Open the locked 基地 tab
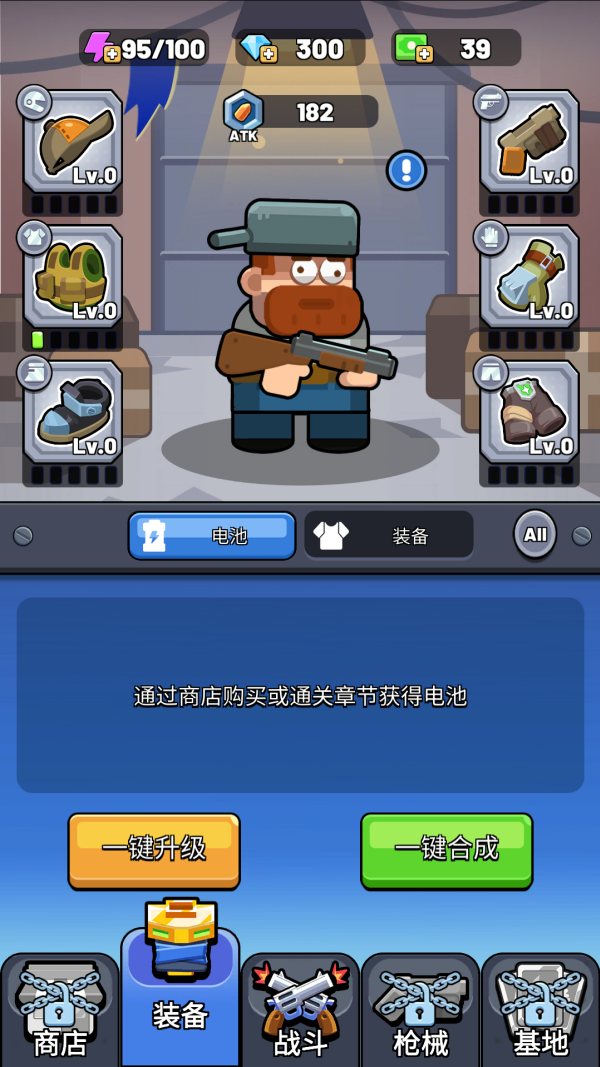The image size is (600, 1067). [540, 1012]
